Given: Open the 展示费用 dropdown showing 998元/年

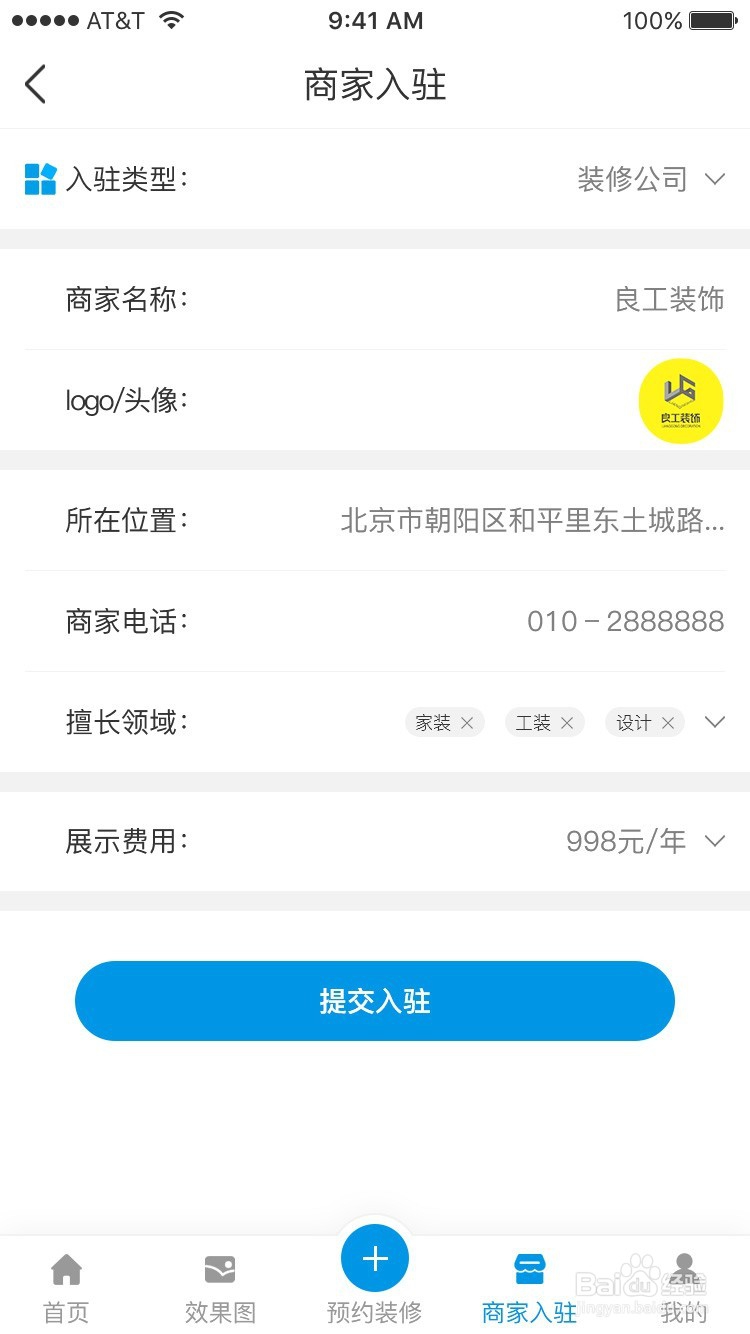Looking at the screenshot, I should pyautogui.click(x=375, y=841).
